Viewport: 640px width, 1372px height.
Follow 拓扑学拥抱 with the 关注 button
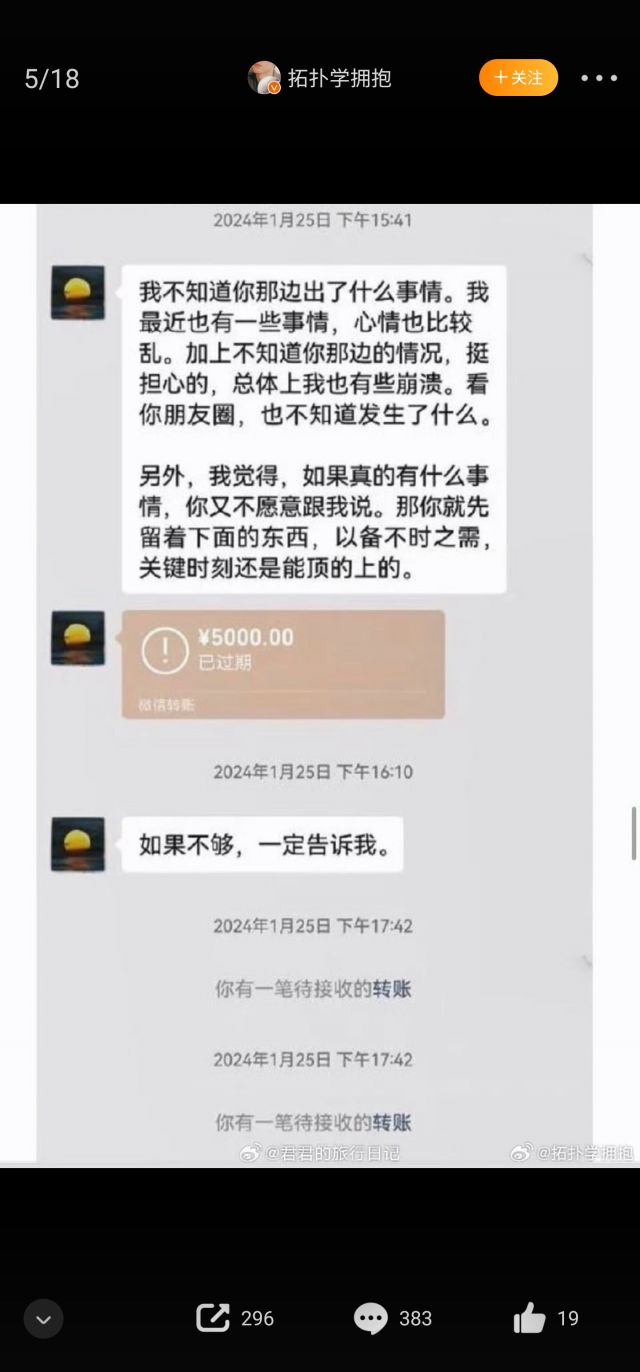click(518, 78)
